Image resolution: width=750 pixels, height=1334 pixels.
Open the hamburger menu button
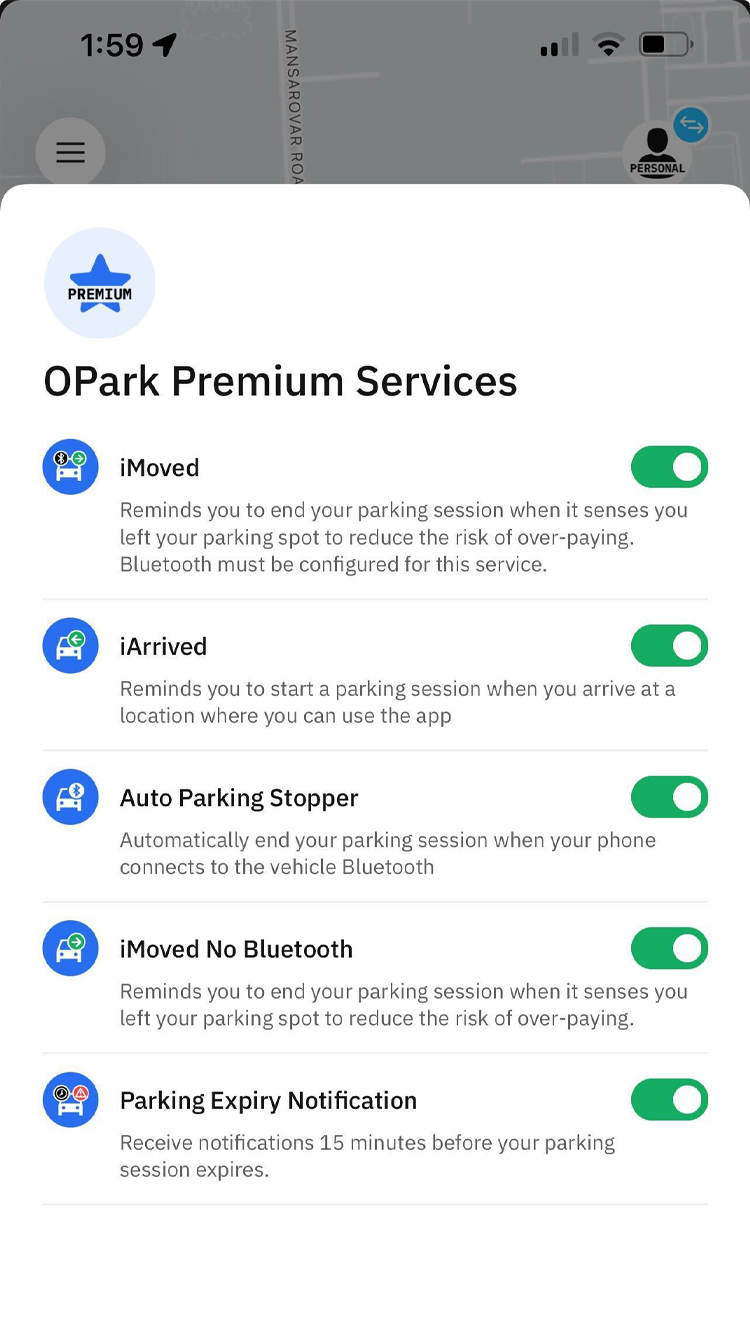pos(70,152)
